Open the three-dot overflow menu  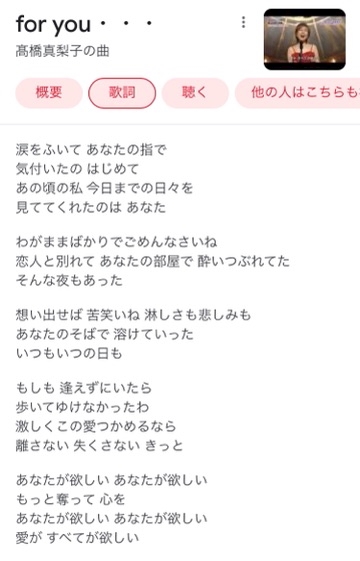(x=243, y=22)
